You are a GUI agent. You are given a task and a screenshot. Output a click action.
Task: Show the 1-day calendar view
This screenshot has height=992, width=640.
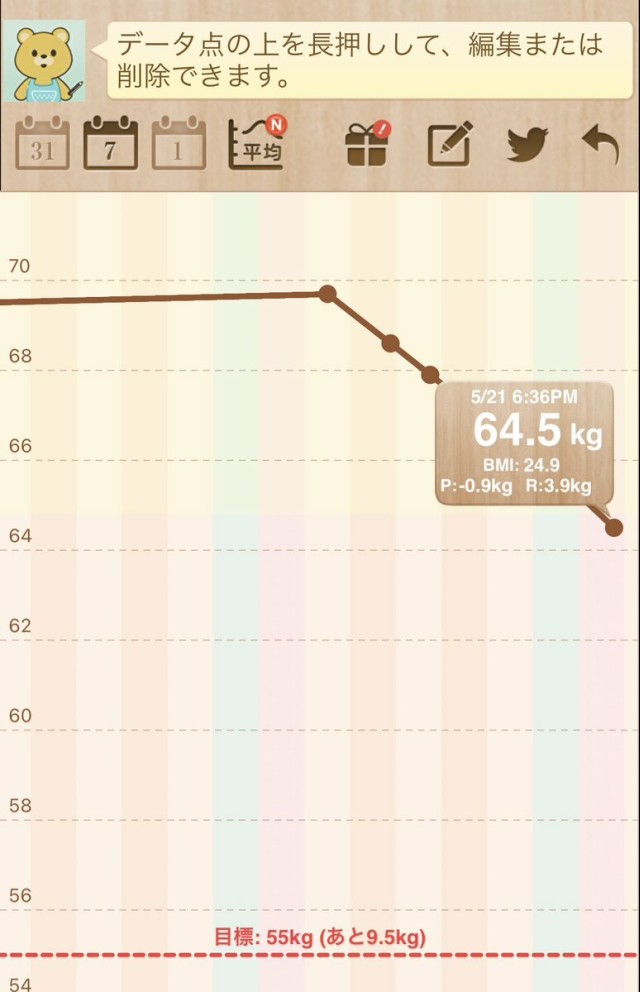(179, 145)
